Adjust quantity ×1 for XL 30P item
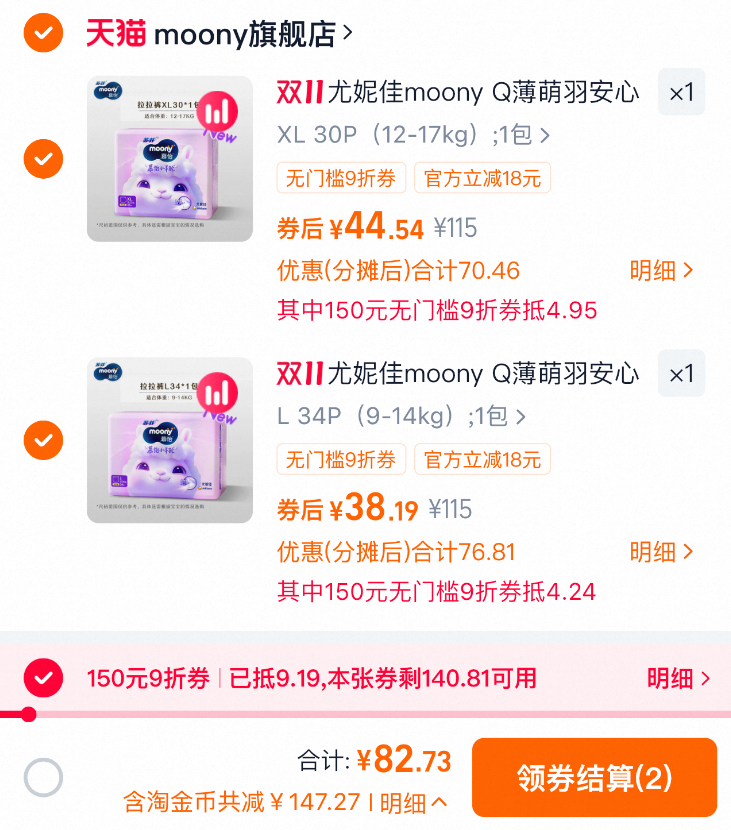The width and height of the screenshot is (731, 830). (681, 94)
